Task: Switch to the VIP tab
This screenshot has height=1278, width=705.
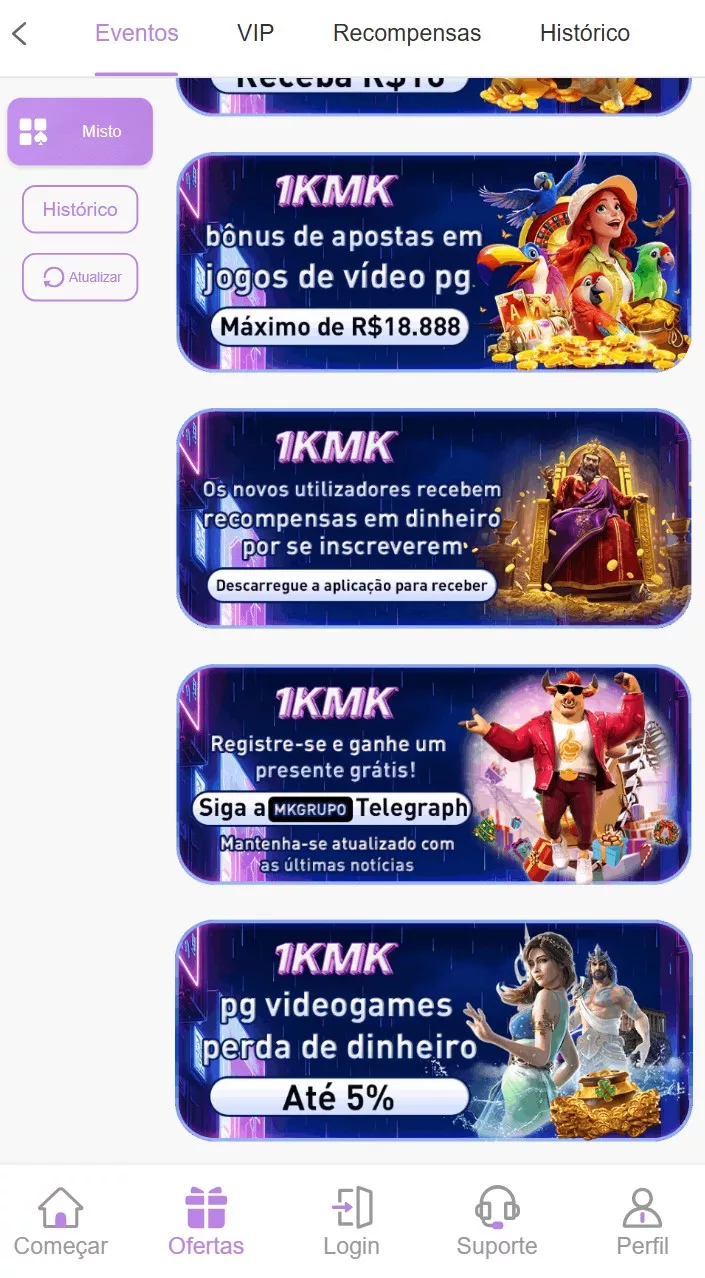Action: click(x=255, y=34)
